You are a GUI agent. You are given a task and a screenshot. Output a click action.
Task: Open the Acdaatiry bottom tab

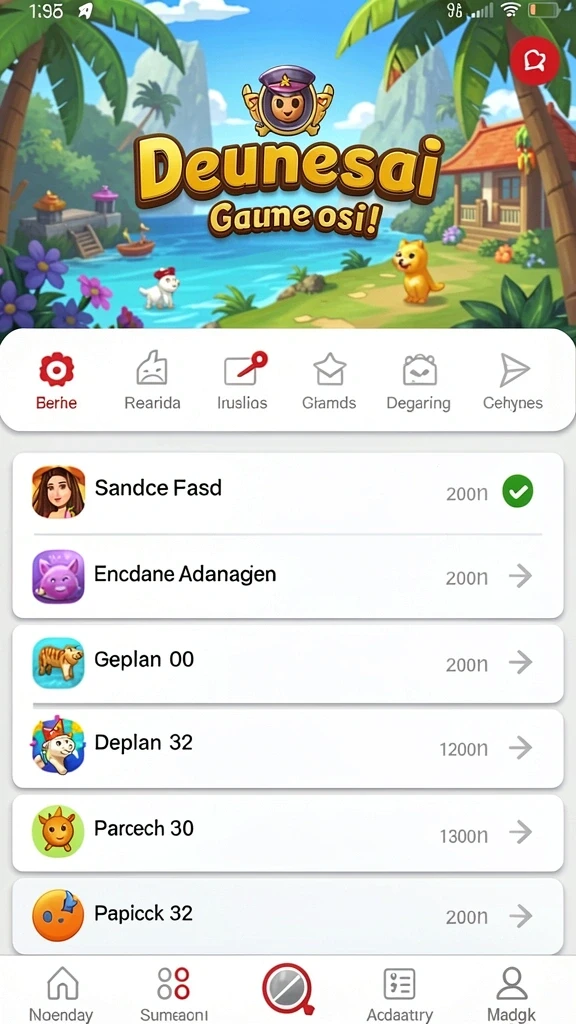pyautogui.click(x=399, y=993)
